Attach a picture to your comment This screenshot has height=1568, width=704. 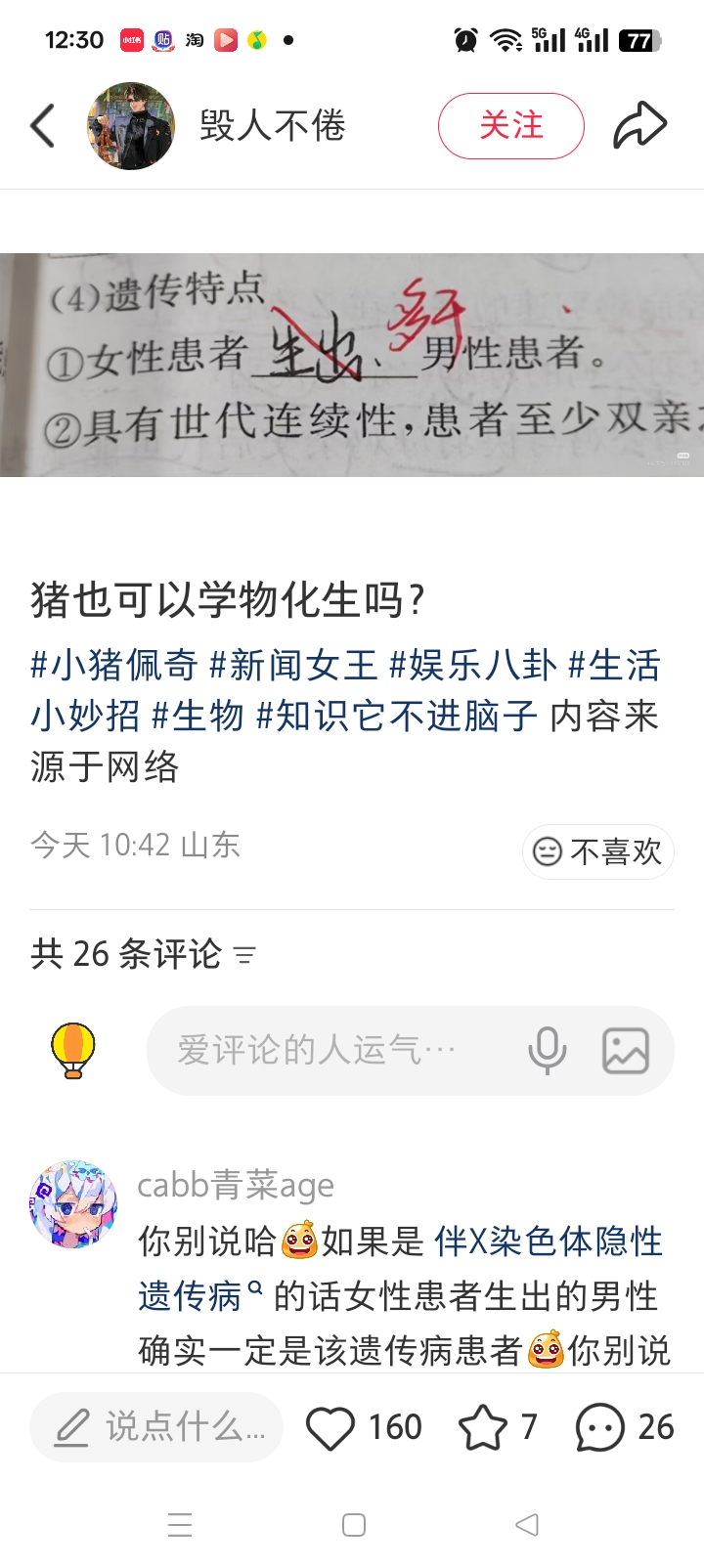625,1051
